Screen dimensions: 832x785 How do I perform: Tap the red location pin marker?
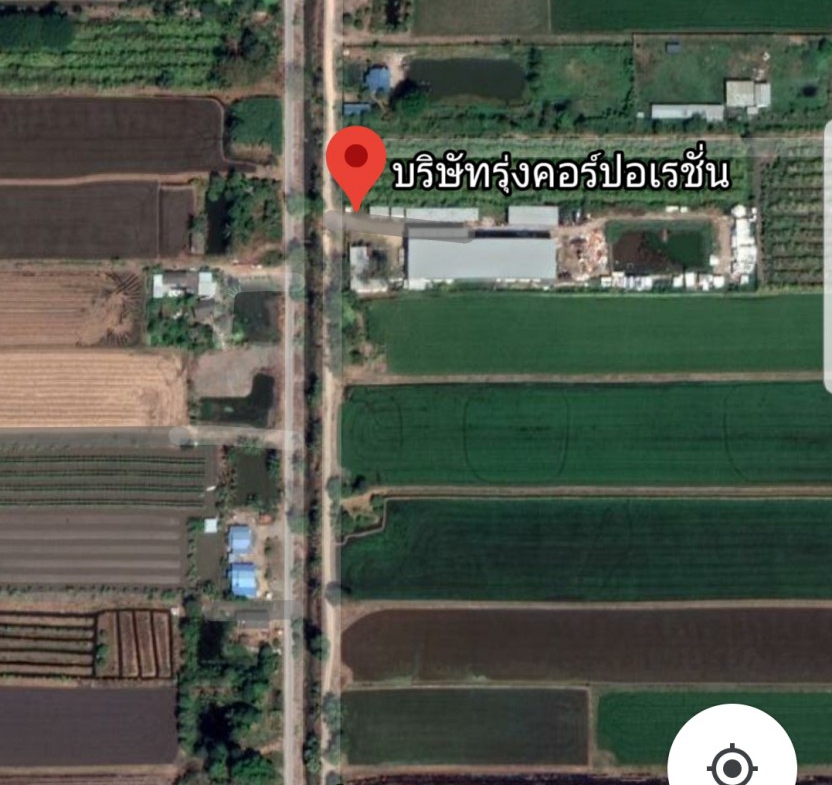click(x=356, y=160)
